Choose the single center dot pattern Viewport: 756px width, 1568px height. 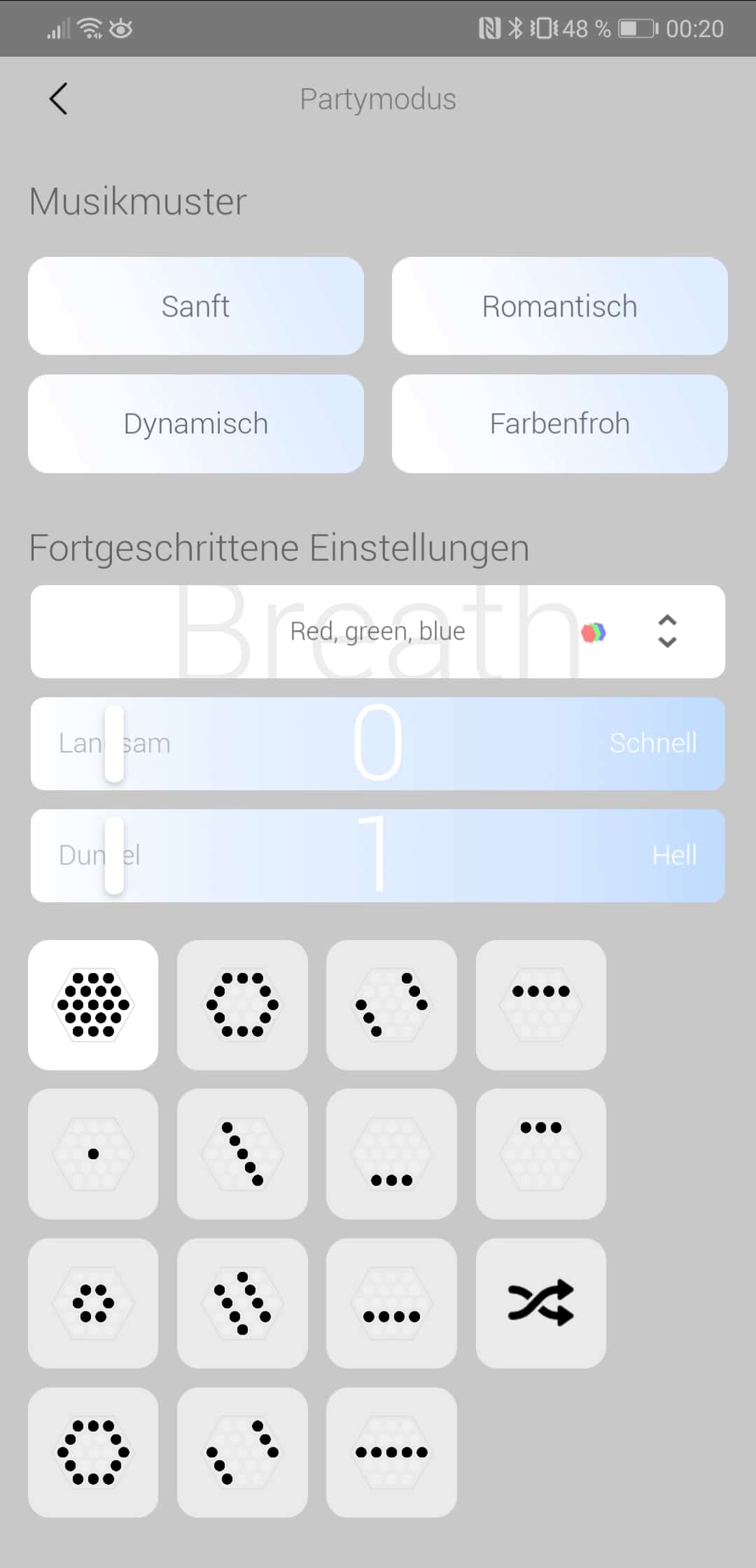[93, 1154]
